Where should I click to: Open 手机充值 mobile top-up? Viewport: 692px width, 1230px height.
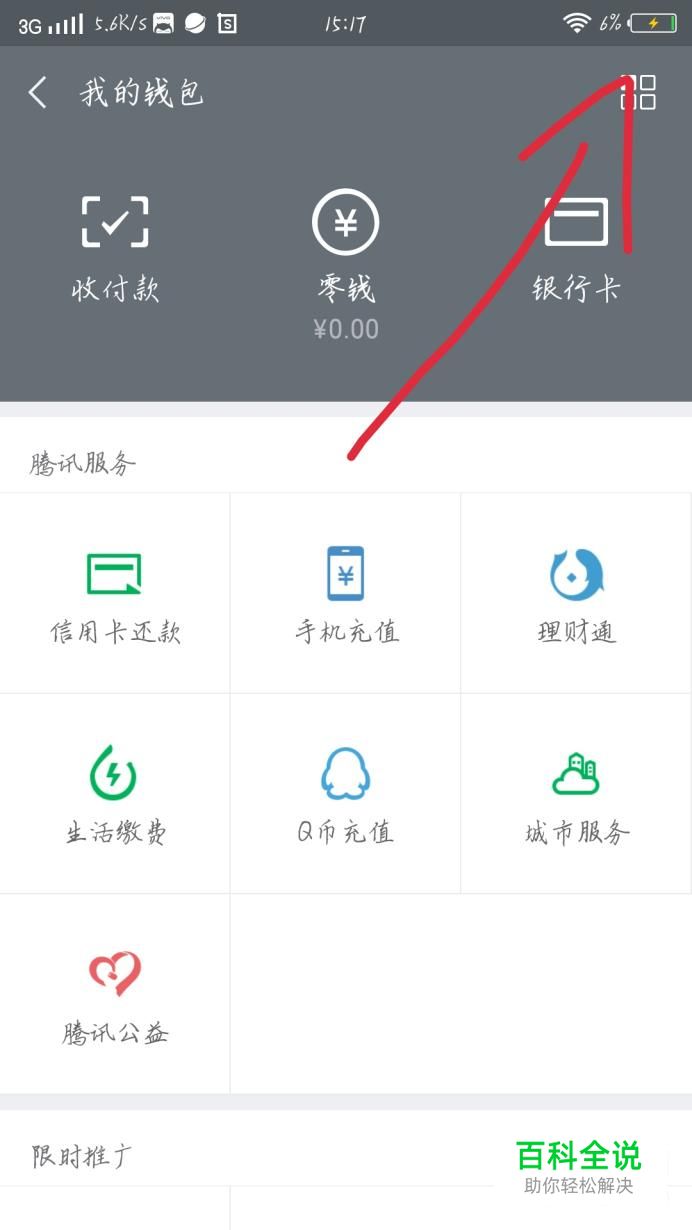346,593
